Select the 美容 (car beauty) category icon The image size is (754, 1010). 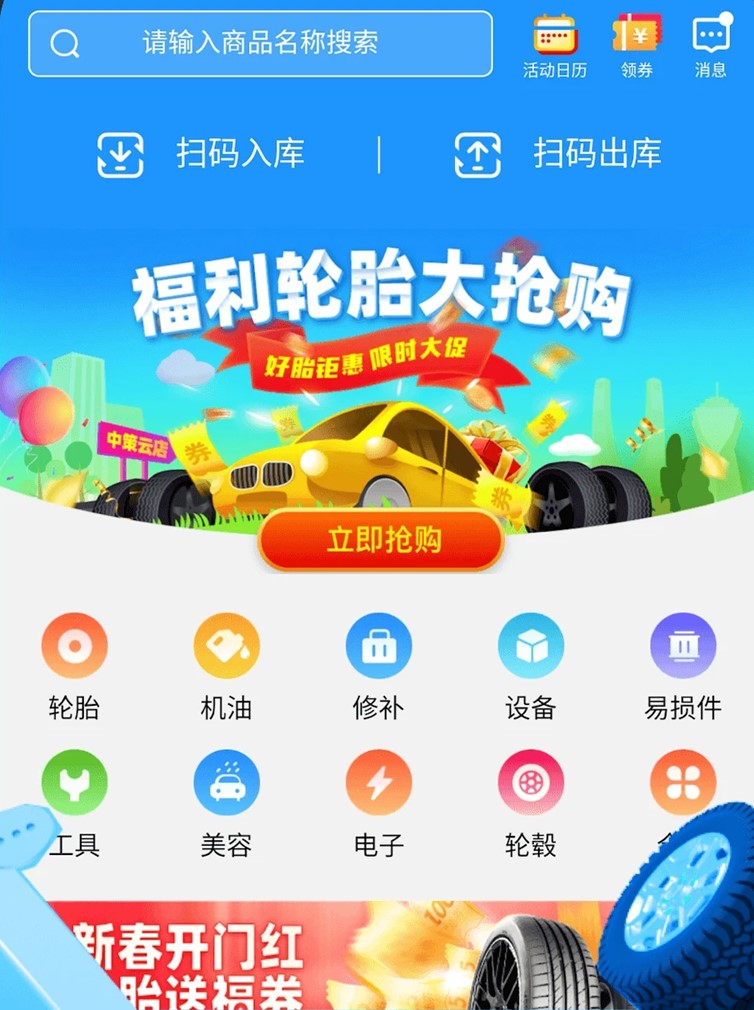[x=227, y=784]
